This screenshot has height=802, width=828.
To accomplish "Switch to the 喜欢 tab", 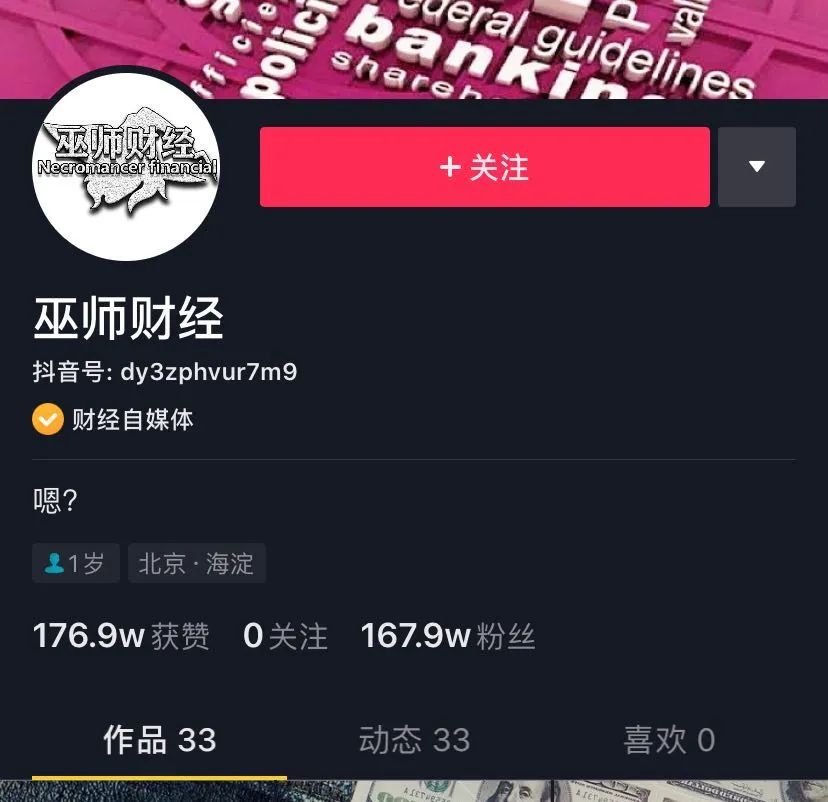I will (669, 740).
